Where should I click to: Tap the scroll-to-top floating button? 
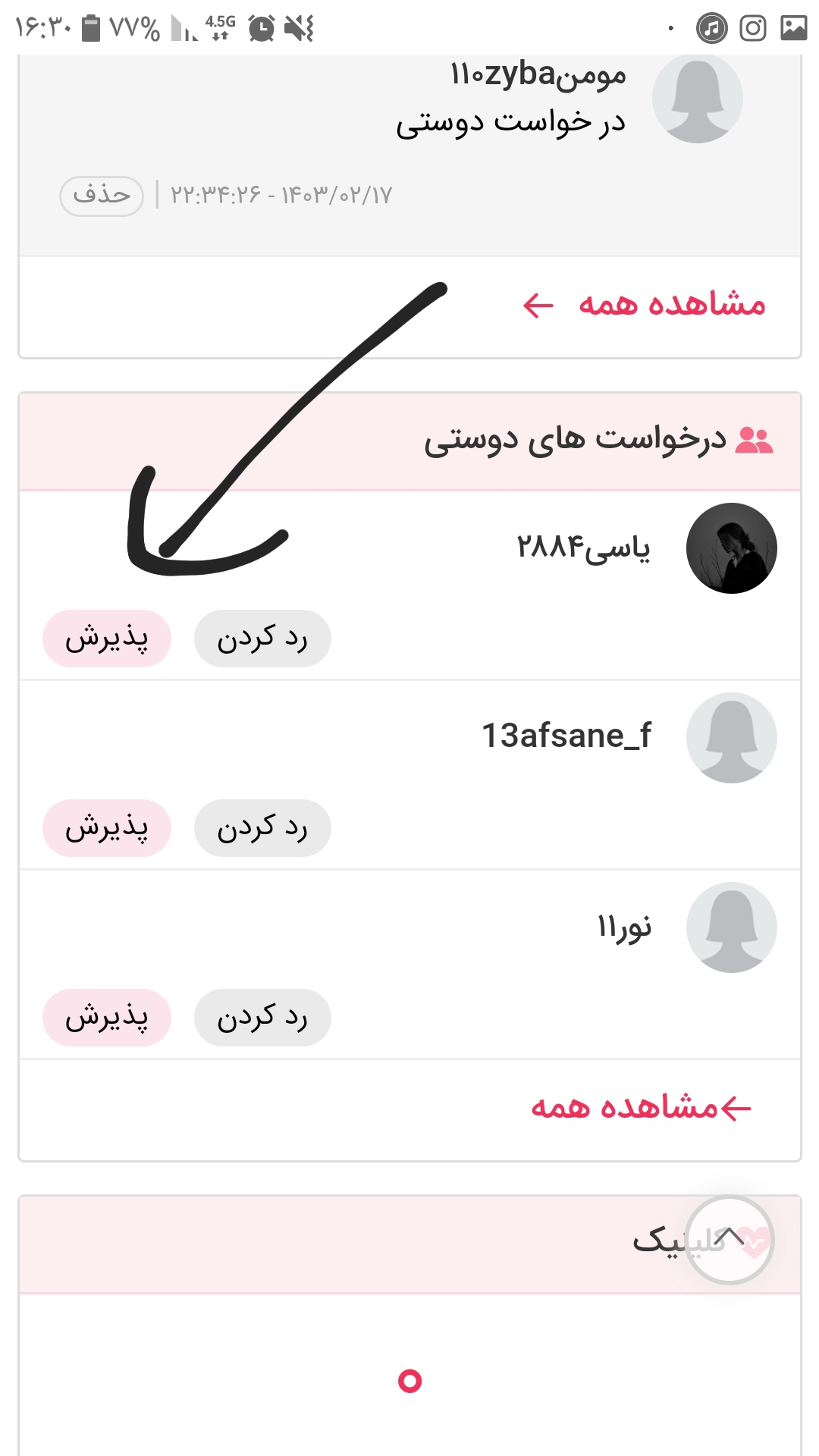pos(730,1240)
